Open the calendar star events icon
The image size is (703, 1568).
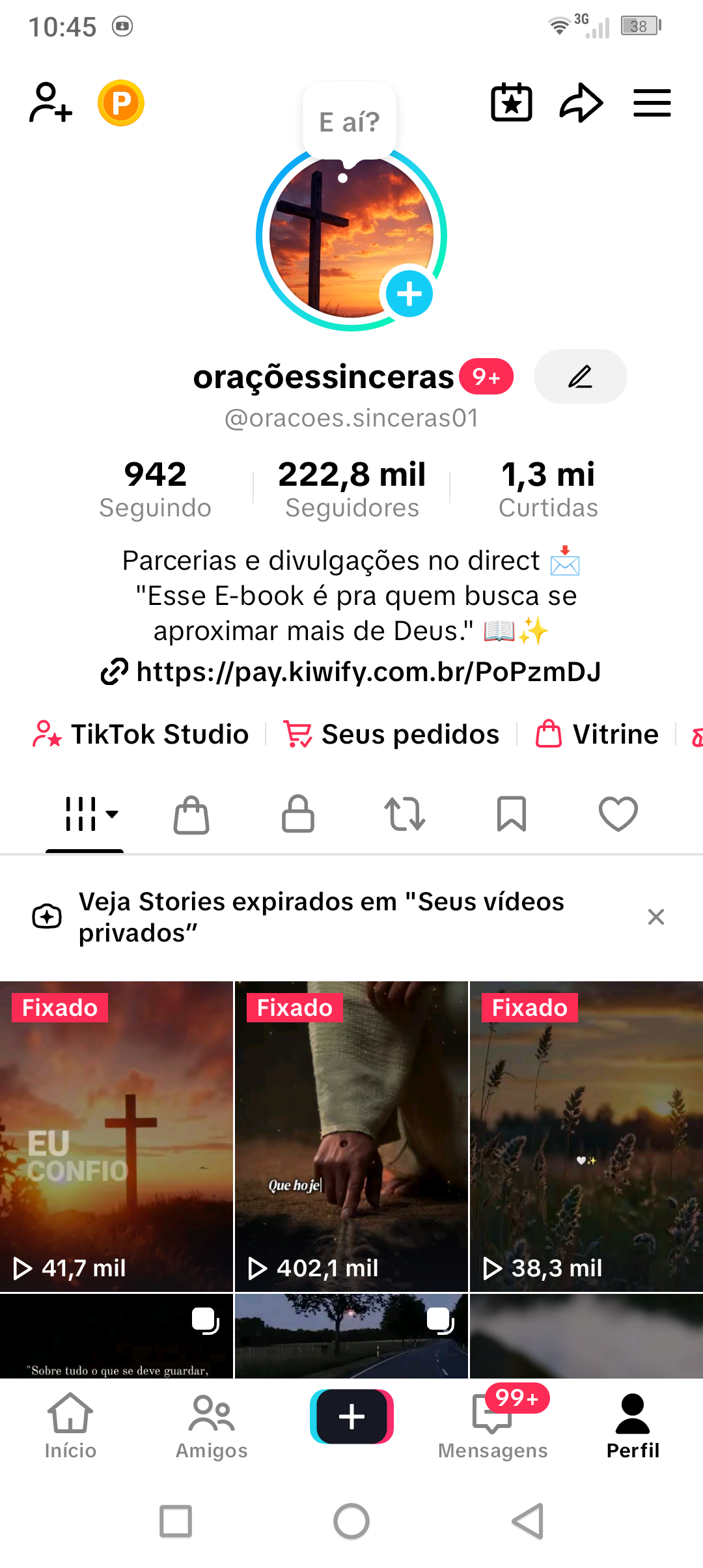coord(511,103)
